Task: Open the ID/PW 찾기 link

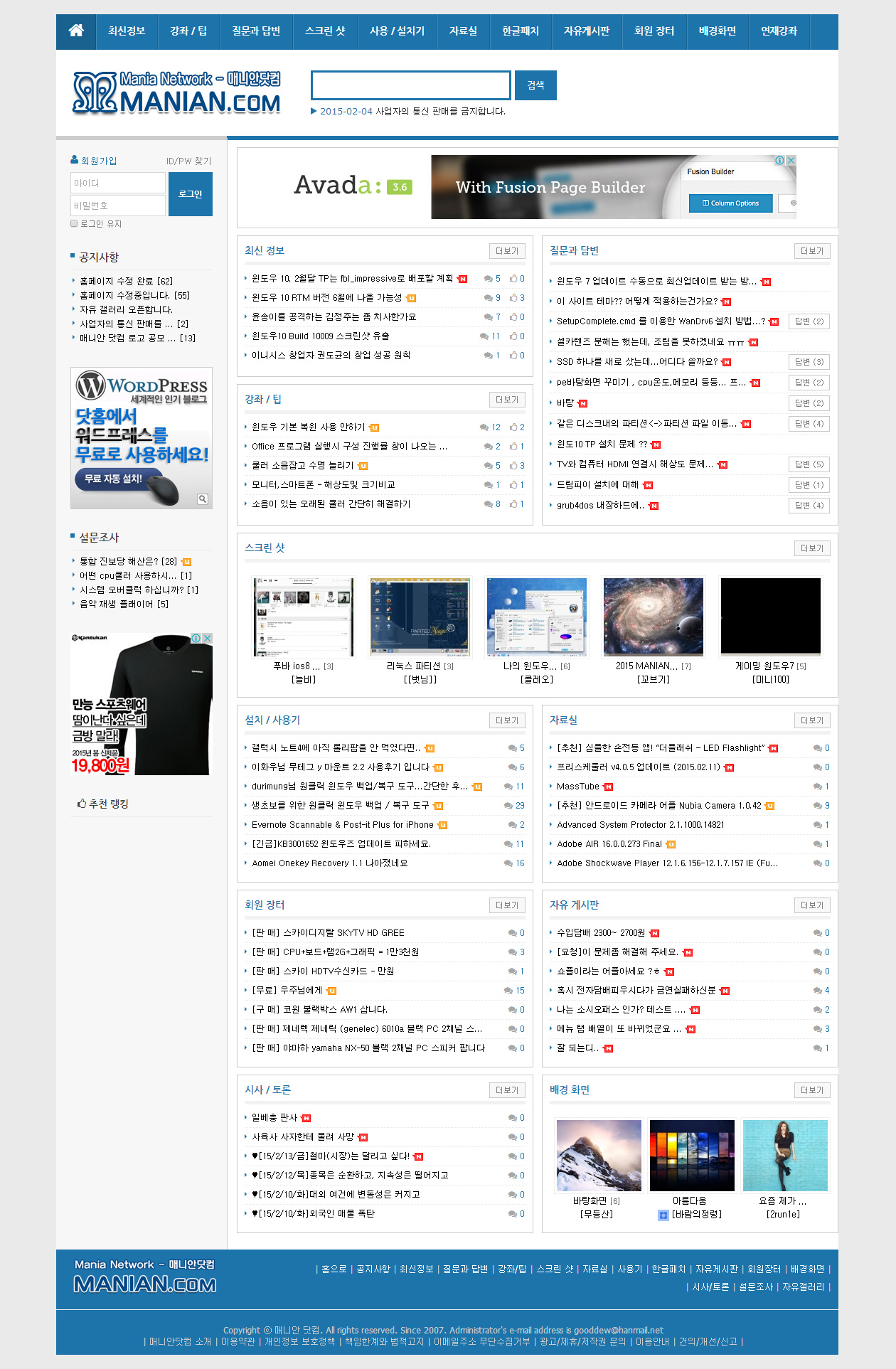Action: point(188,161)
